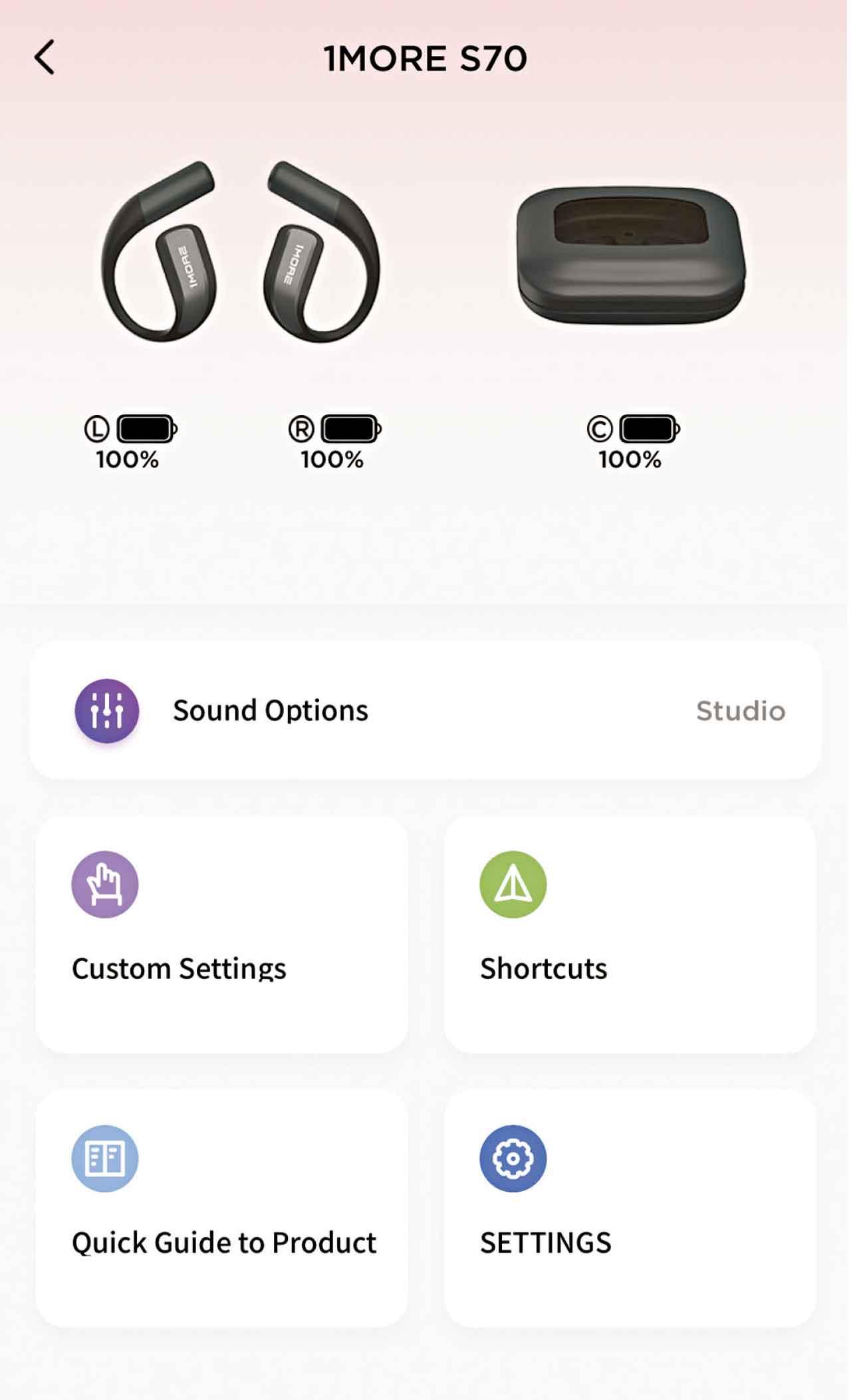Open the Custom Settings card

(221, 934)
